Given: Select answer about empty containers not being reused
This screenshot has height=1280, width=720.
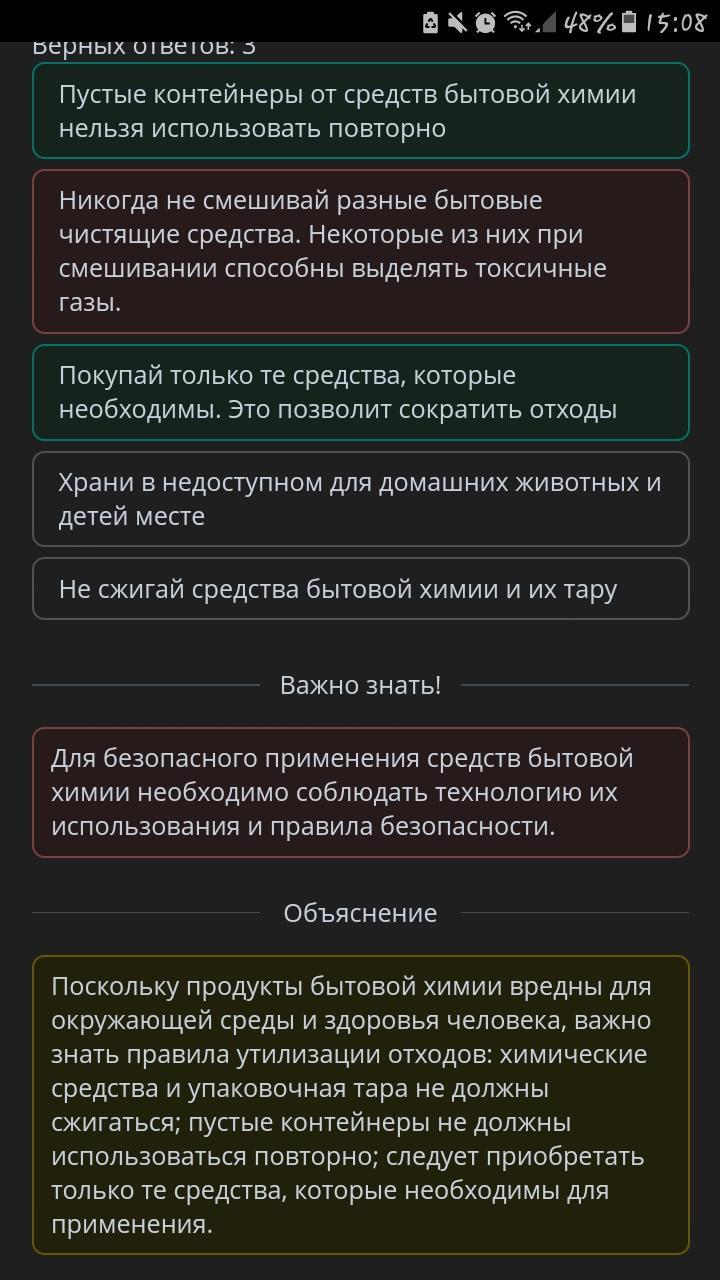Looking at the screenshot, I should (360, 111).
